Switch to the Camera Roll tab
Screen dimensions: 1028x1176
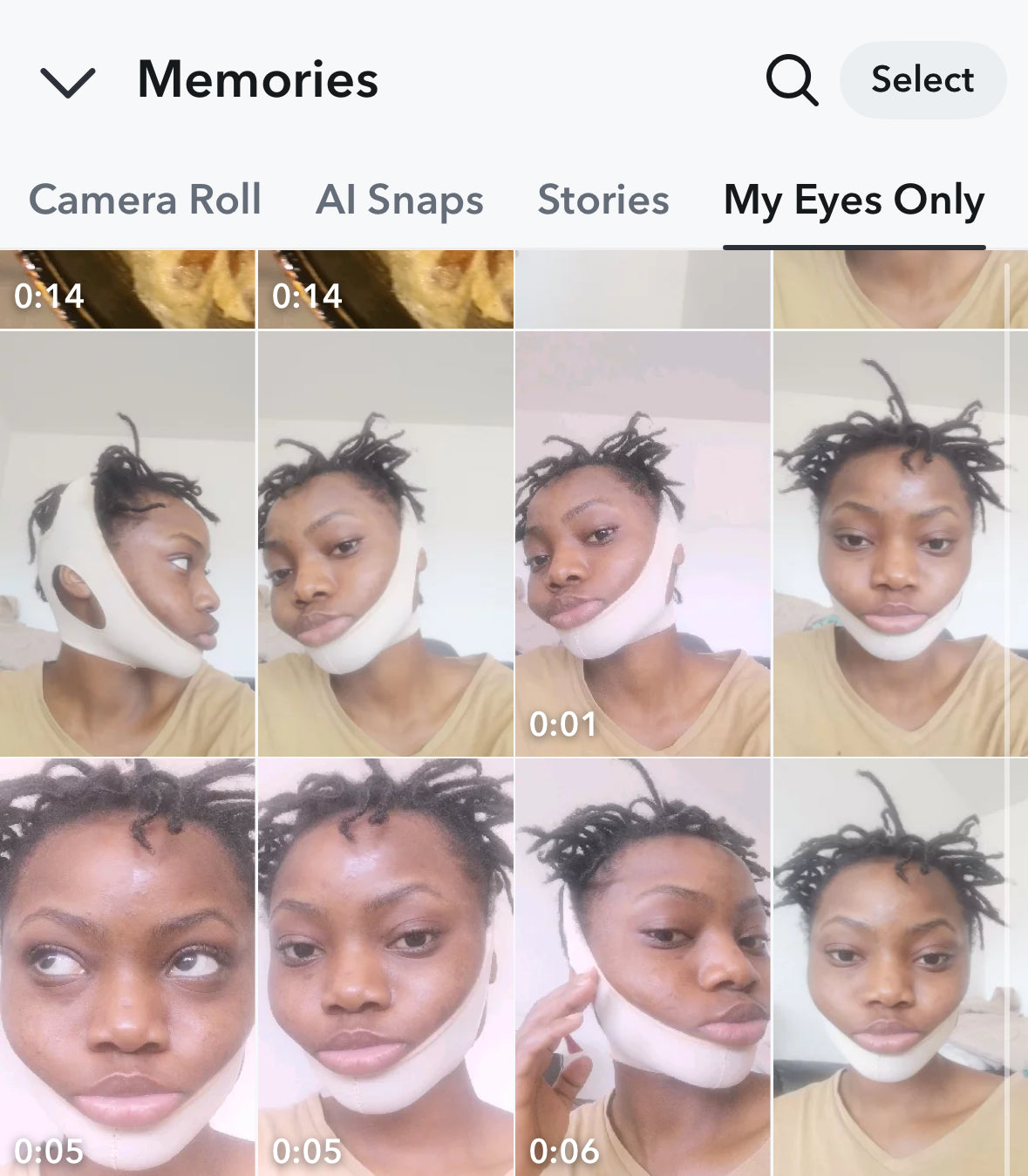click(x=146, y=200)
